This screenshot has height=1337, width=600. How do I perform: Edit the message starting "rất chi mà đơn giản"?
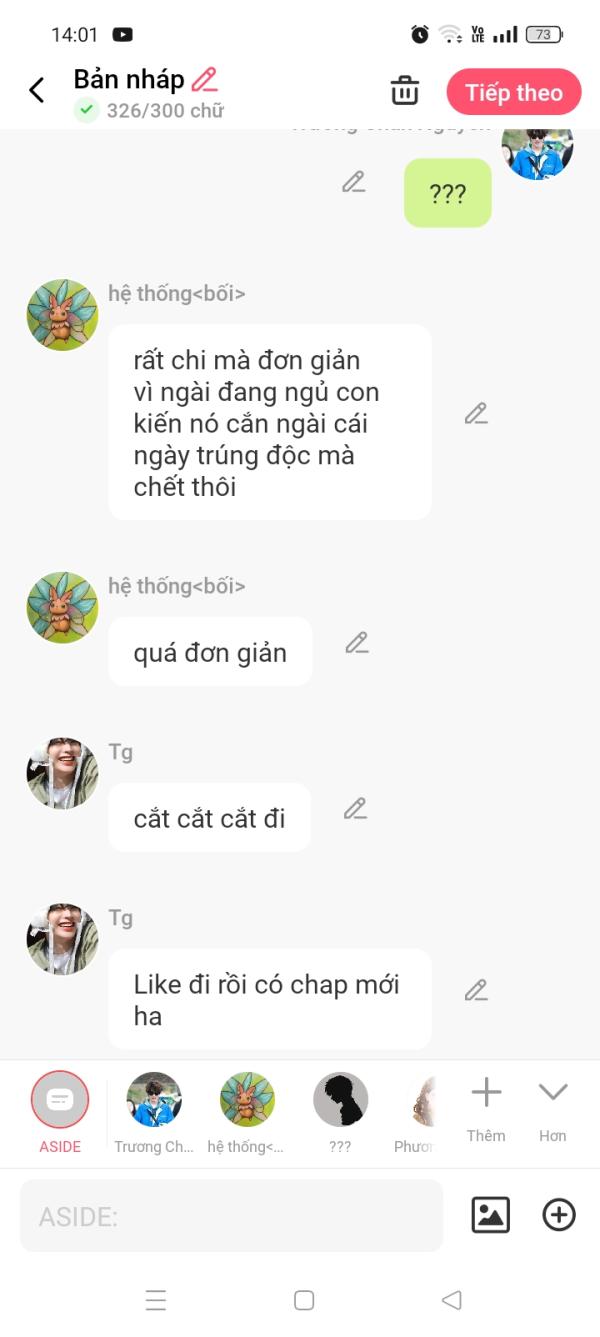[476, 413]
